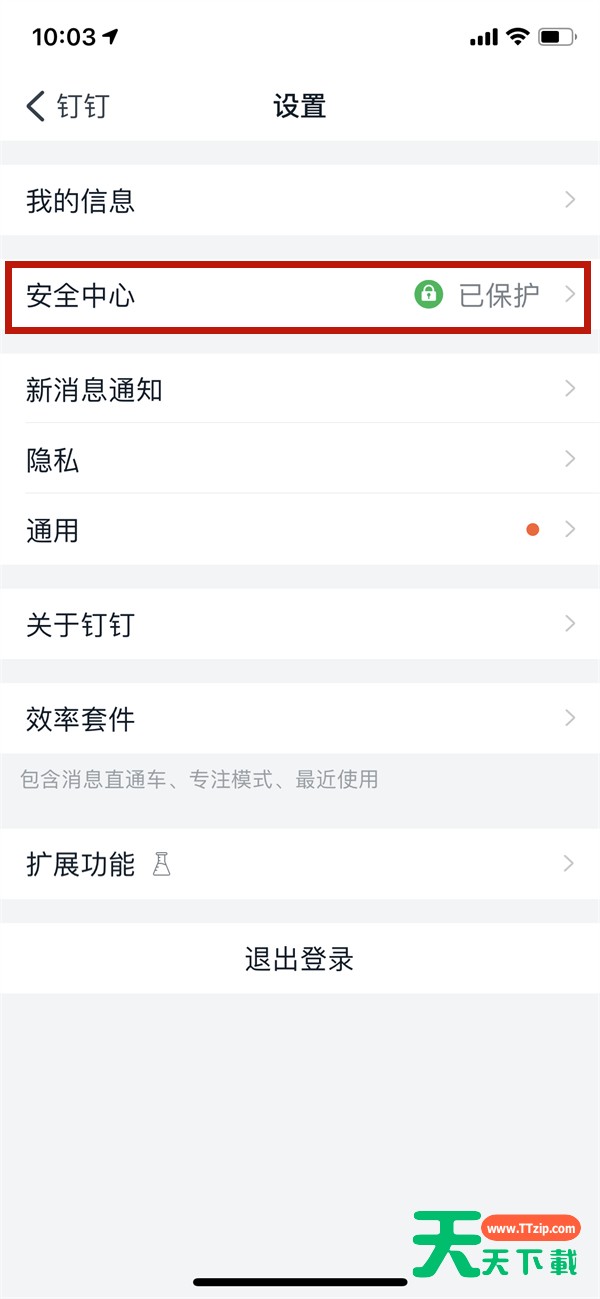Open 效率套件 settings
The image size is (600, 1299).
[x=300, y=718]
